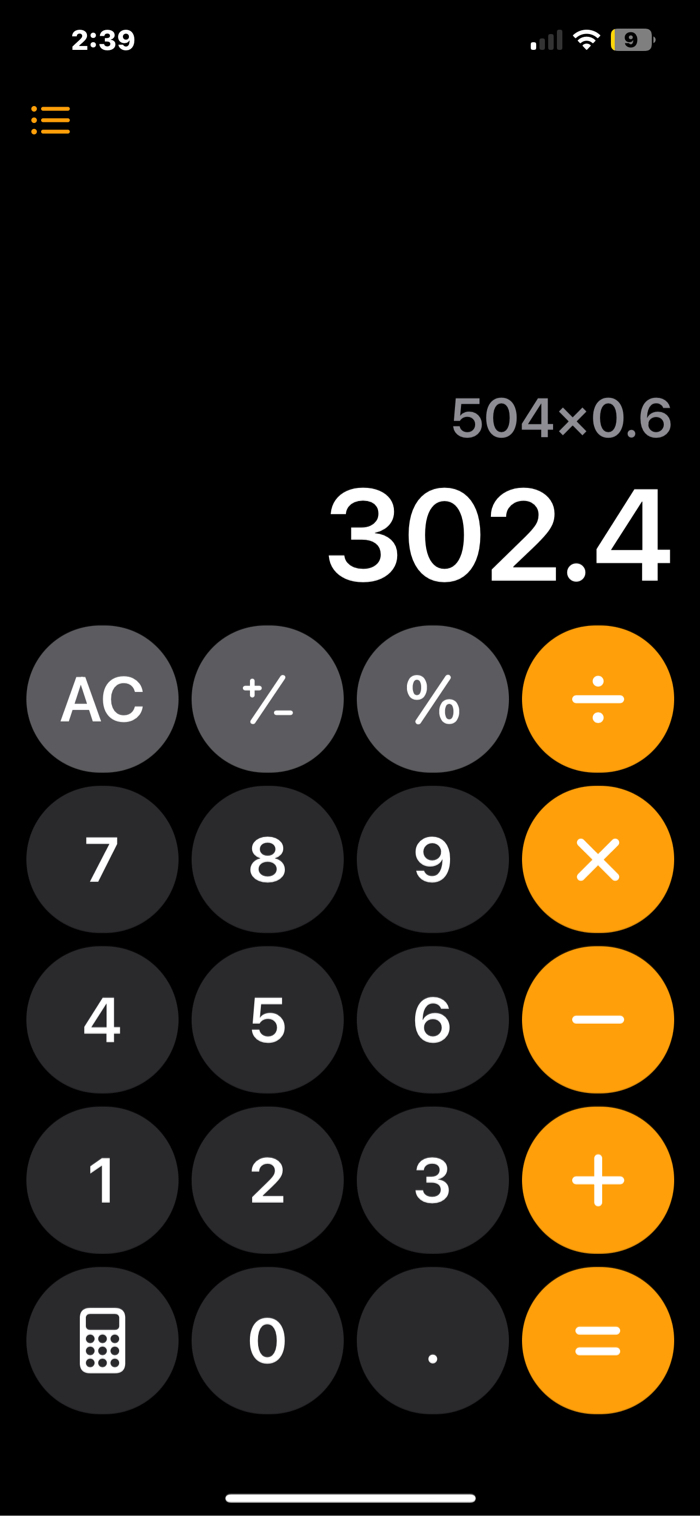Viewport: 700px width, 1516px height.
Task: Choose the divide operator
Action: (x=598, y=699)
